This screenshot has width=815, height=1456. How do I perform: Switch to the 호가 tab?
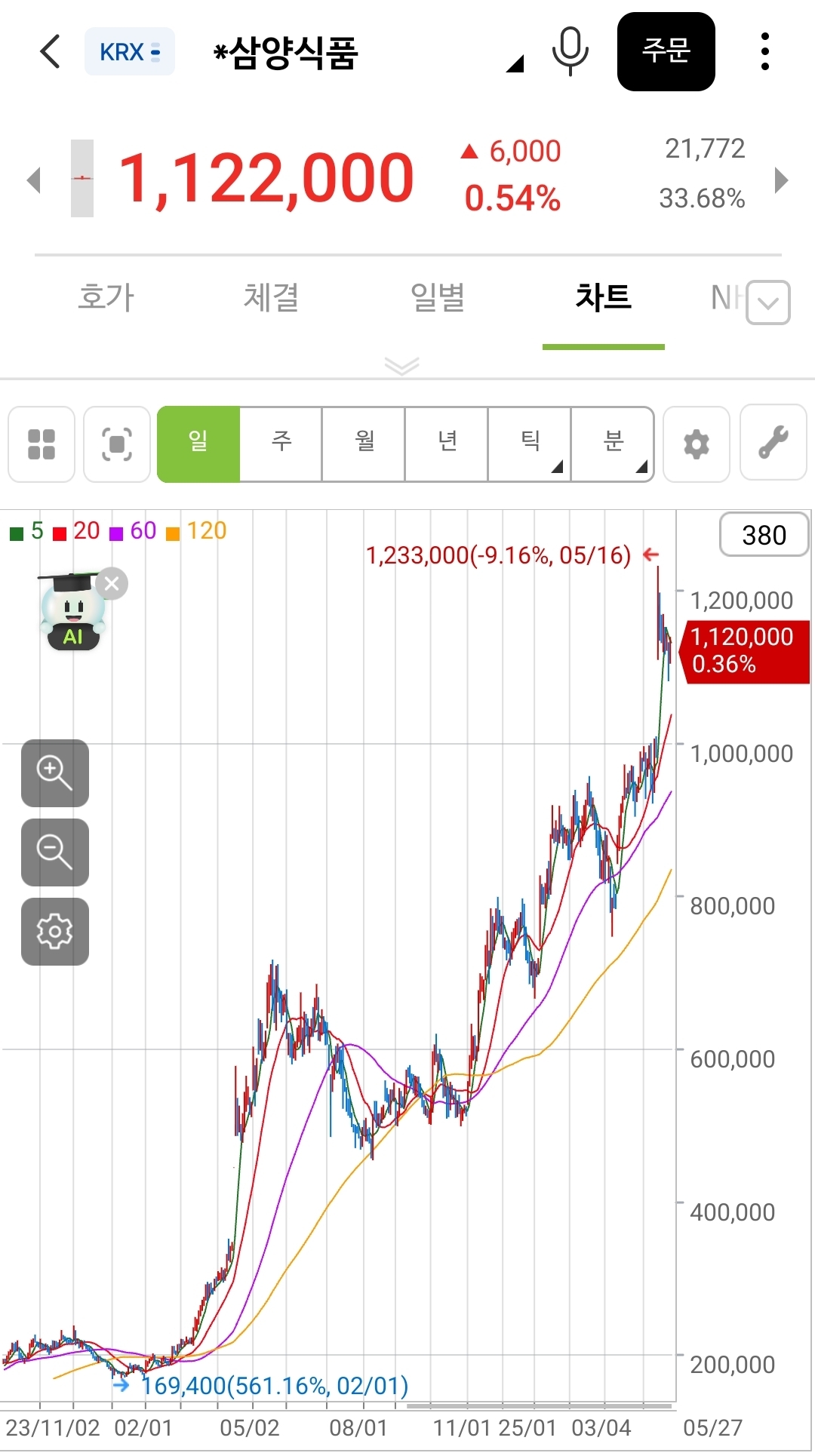(106, 297)
